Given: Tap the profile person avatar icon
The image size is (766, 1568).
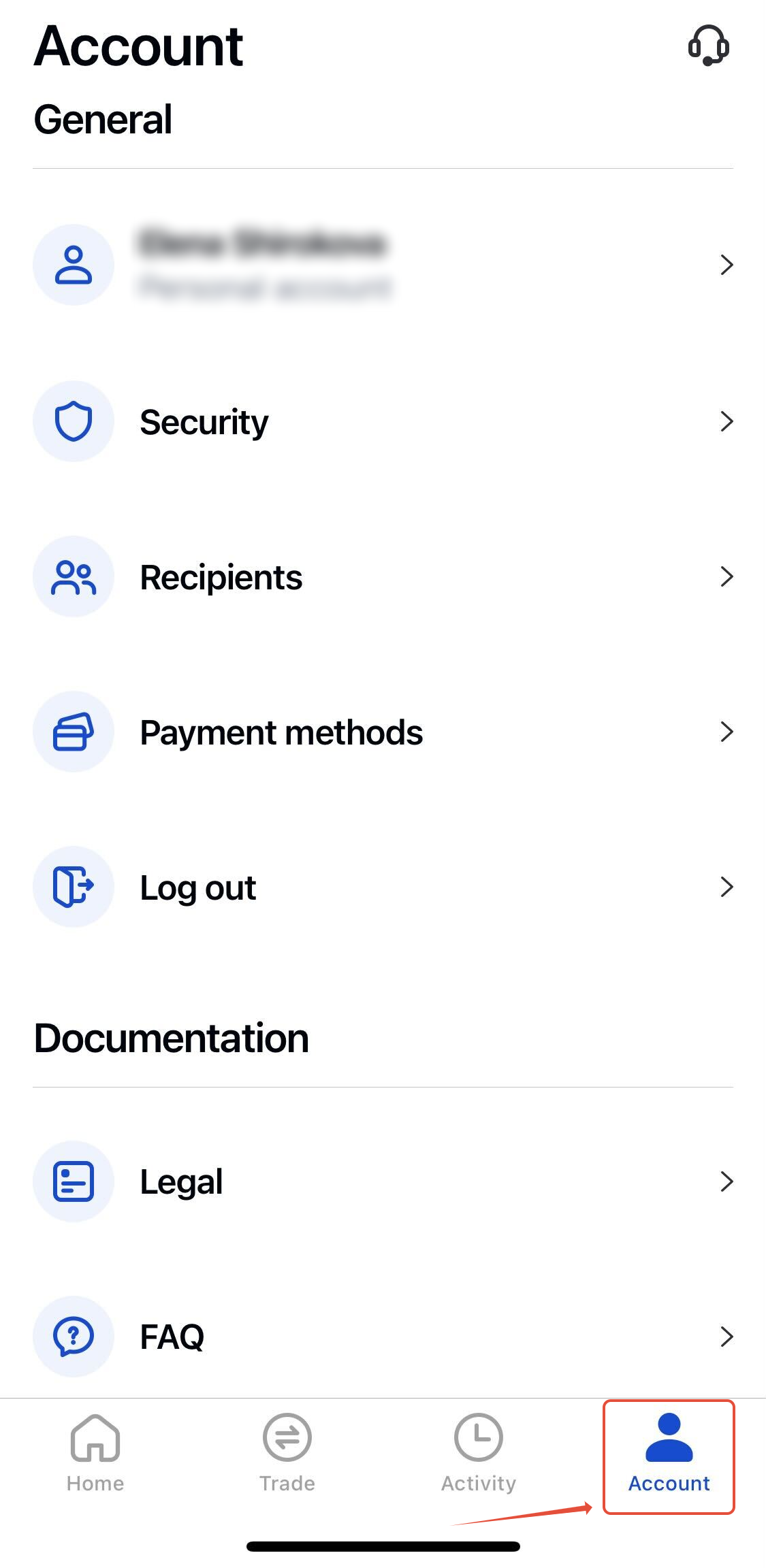Looking at the screenshot, I should pos(74,265).
